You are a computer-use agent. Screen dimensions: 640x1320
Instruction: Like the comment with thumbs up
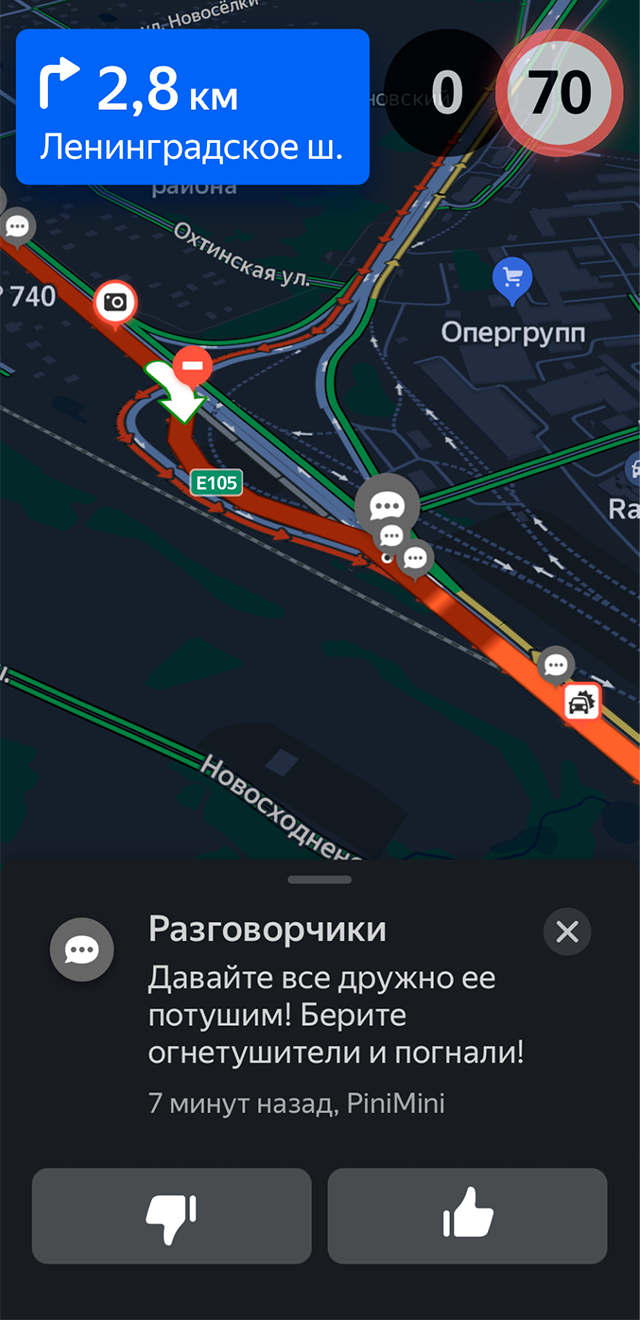click(467, 1216)
